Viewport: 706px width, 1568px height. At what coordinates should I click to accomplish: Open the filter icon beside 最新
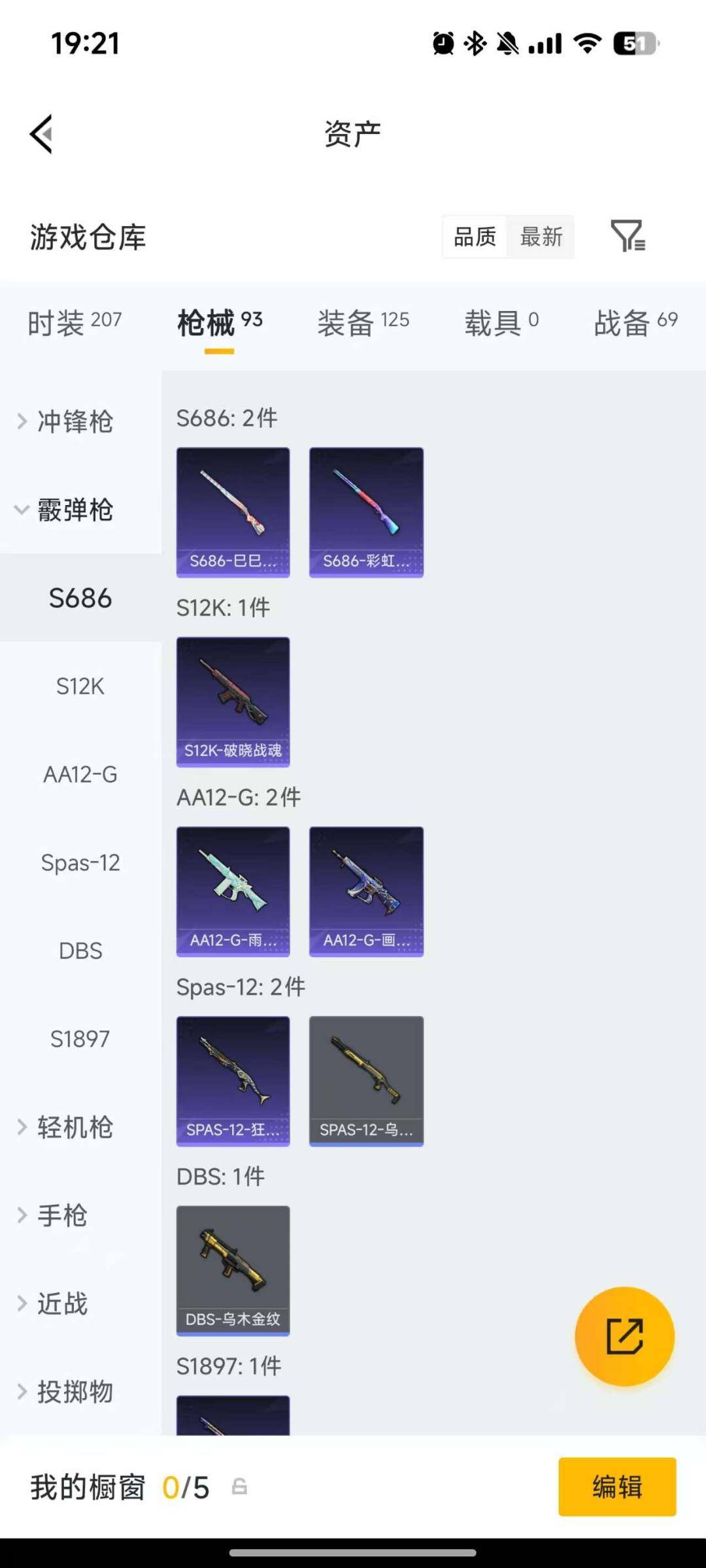[628, 236]
